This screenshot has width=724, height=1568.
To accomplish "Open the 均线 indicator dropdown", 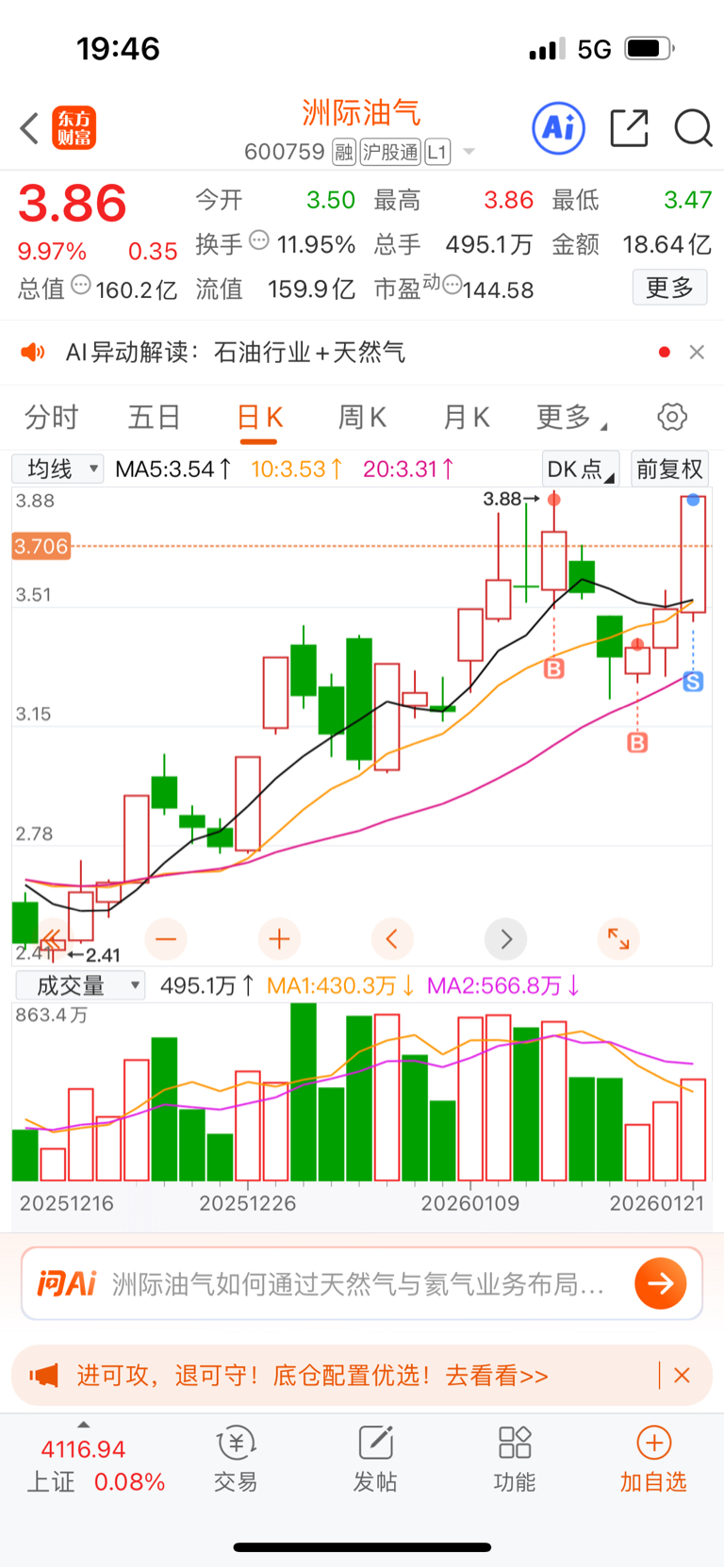I will pyautogui.click(x=58, y=469).
